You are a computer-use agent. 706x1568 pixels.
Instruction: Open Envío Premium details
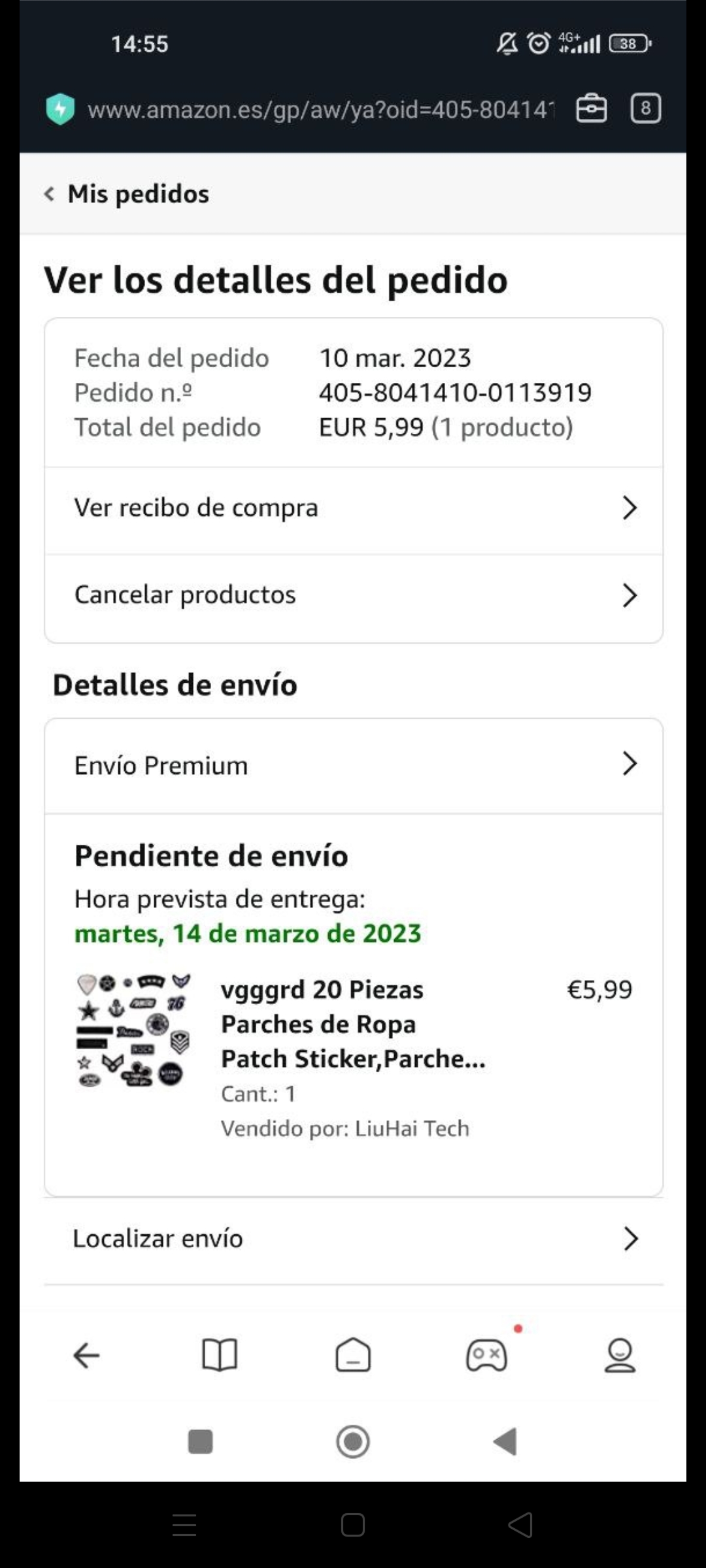coord(353,765)
